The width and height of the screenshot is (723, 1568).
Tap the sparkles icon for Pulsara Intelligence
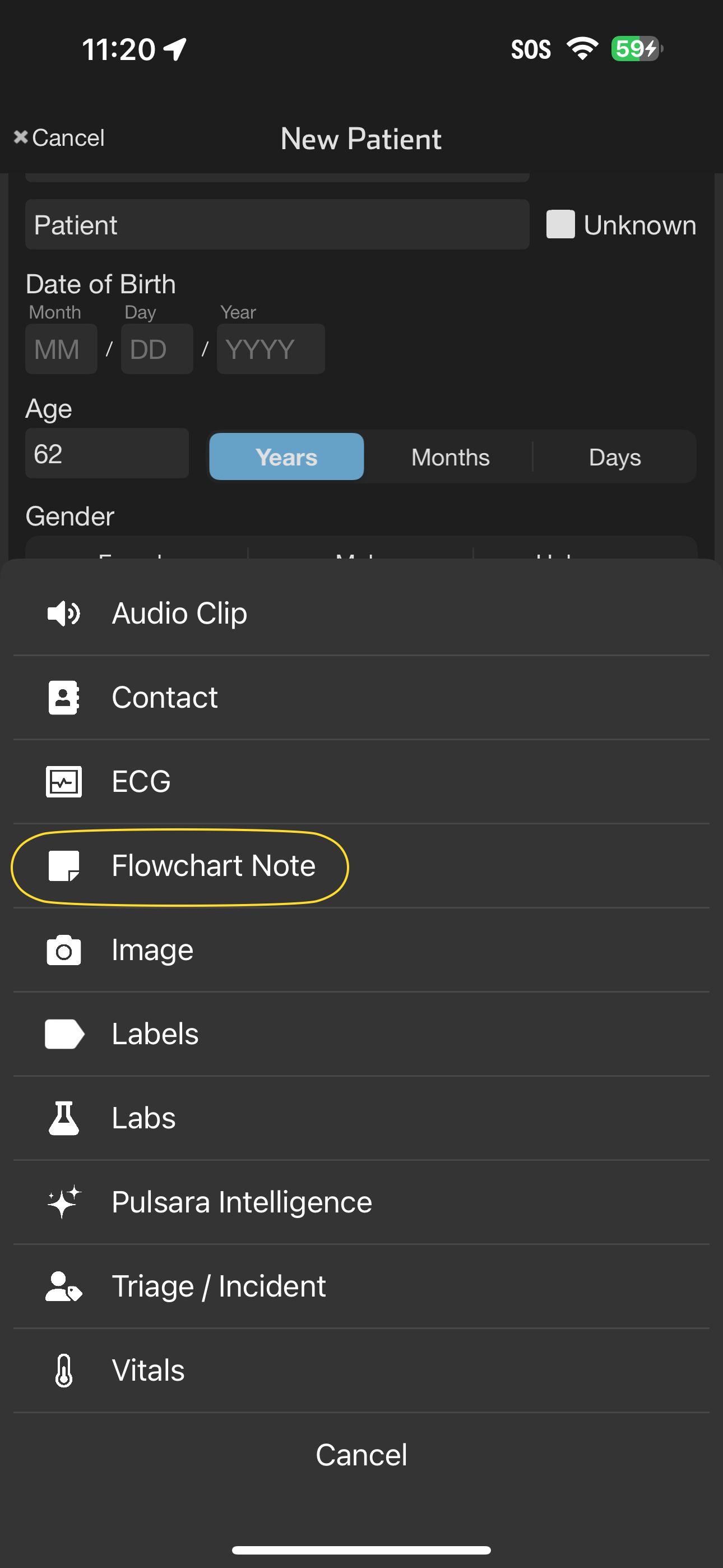tap(64, 1202)
